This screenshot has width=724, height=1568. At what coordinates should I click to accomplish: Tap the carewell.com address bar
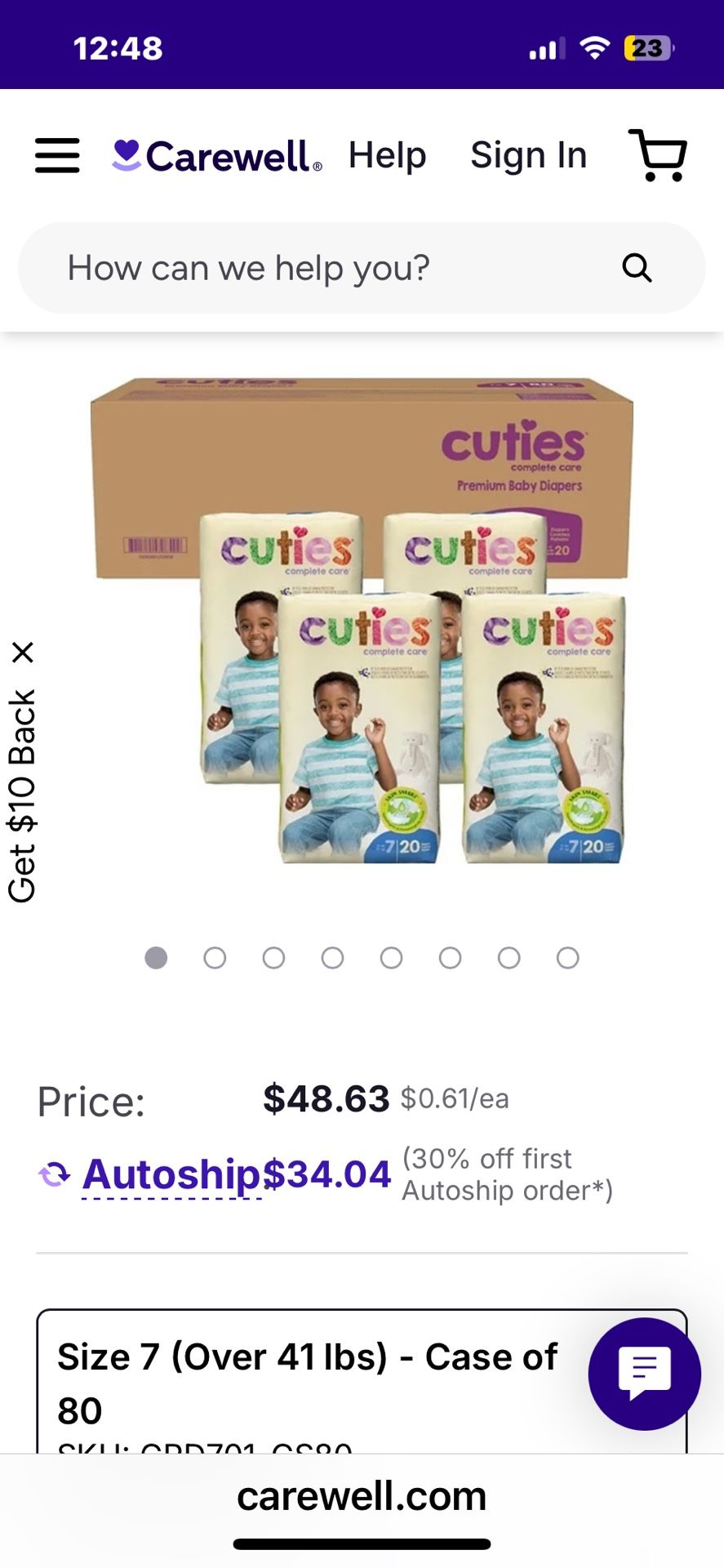click(x=362, y=1496)
